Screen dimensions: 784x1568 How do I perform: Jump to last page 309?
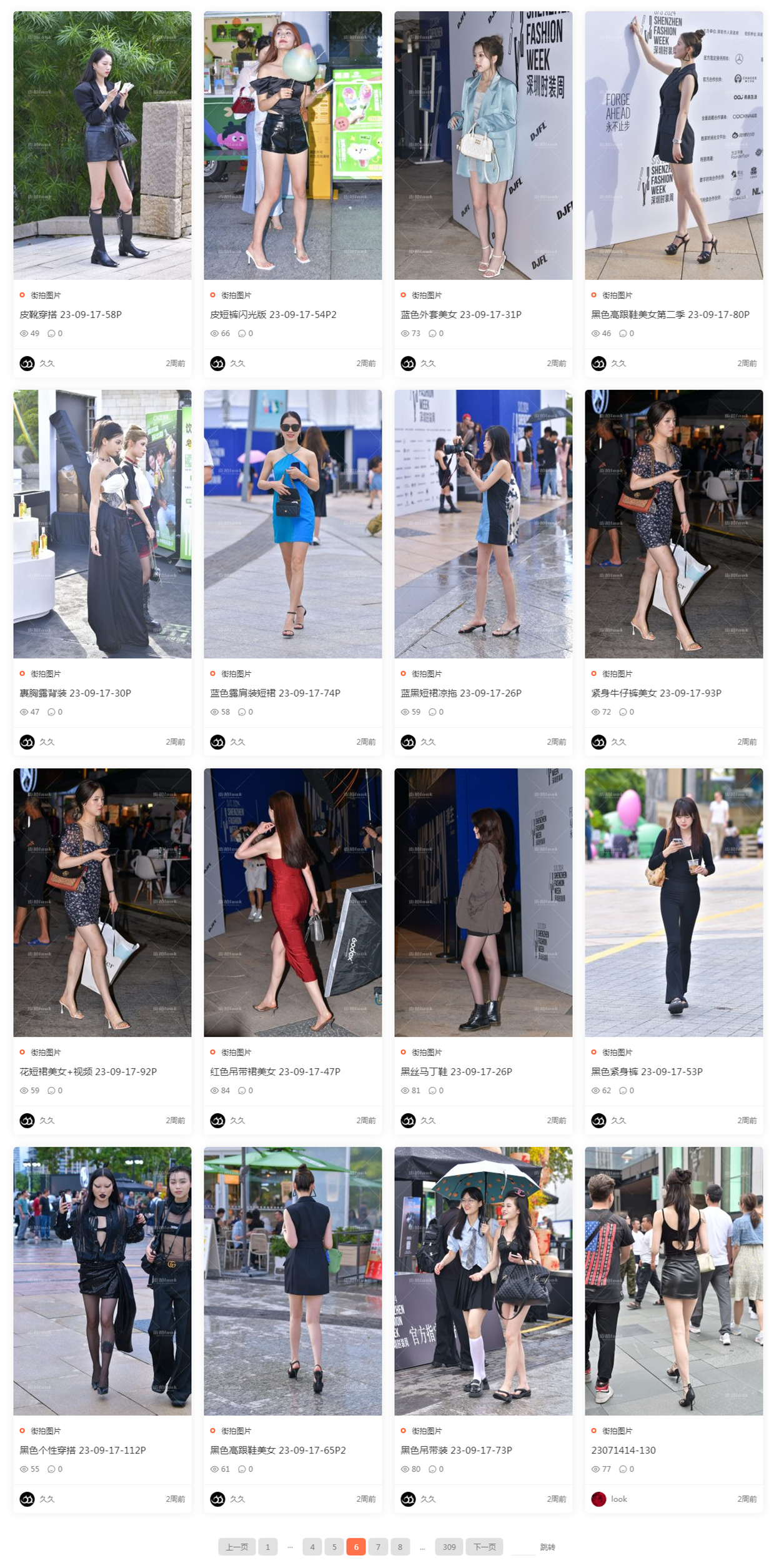[x=449, y=1547]
